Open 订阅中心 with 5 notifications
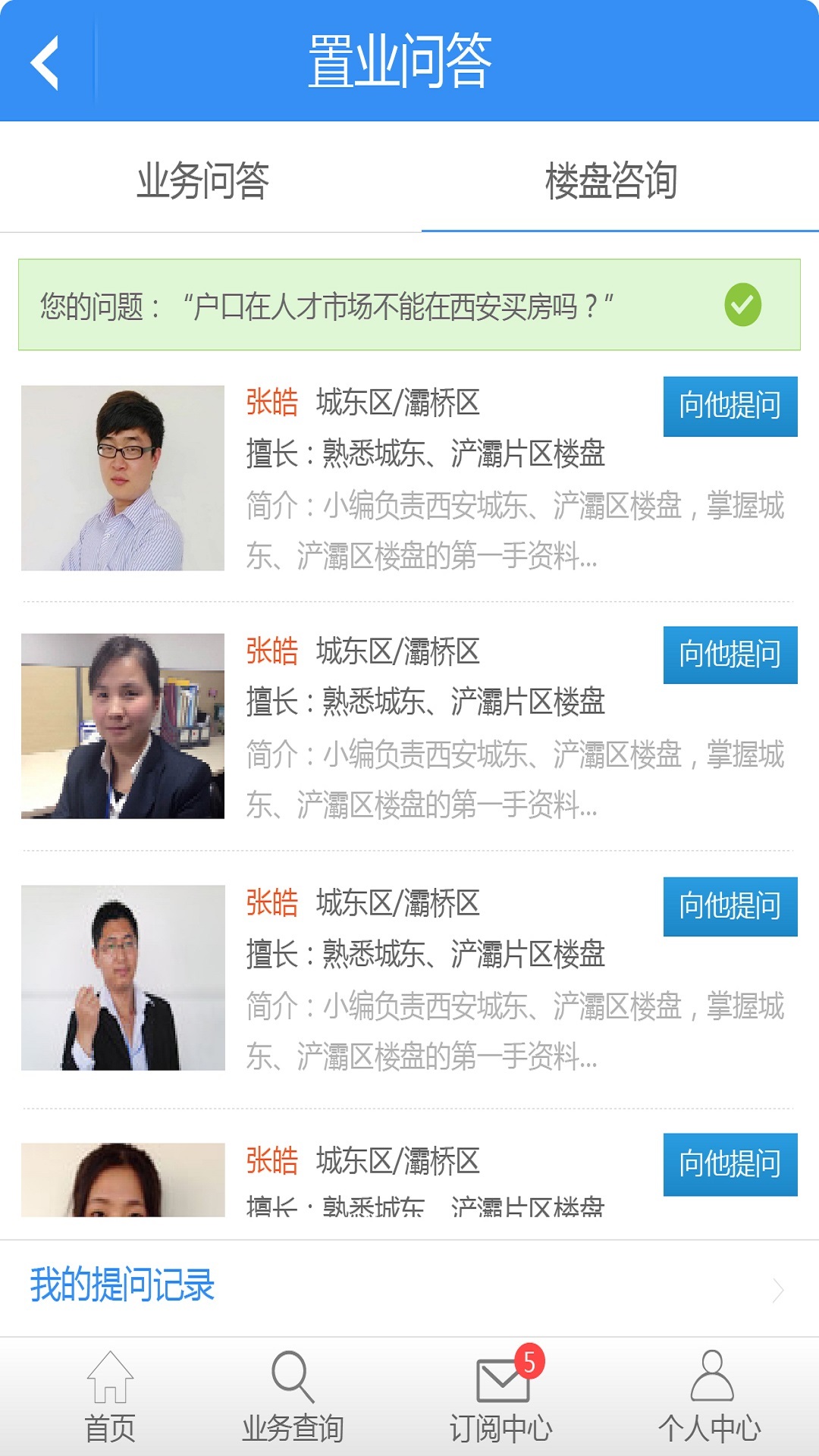 (501, 1397)
